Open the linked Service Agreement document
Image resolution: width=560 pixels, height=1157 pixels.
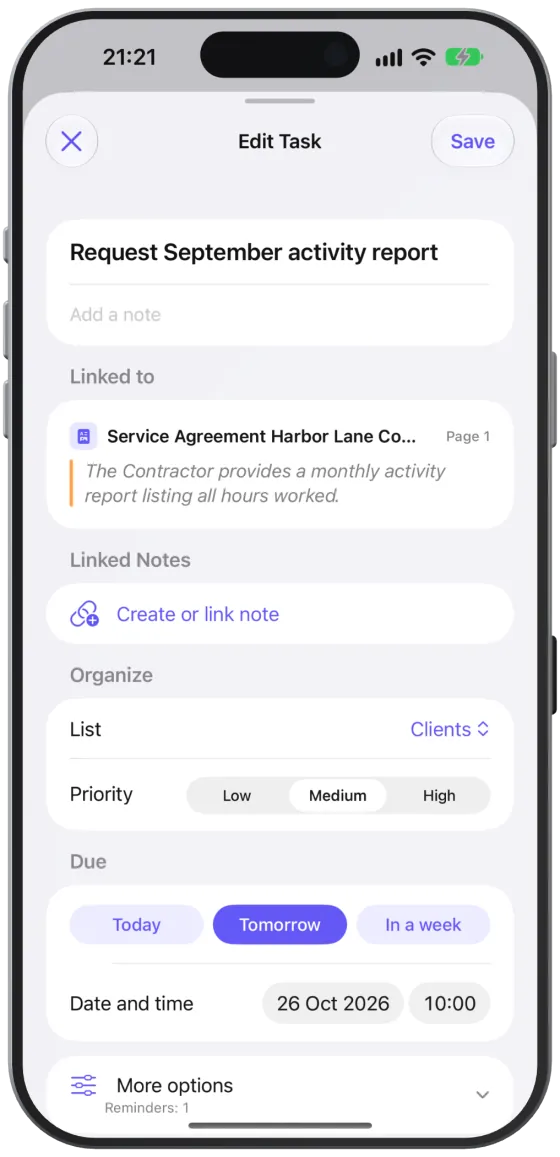point(280,464)
